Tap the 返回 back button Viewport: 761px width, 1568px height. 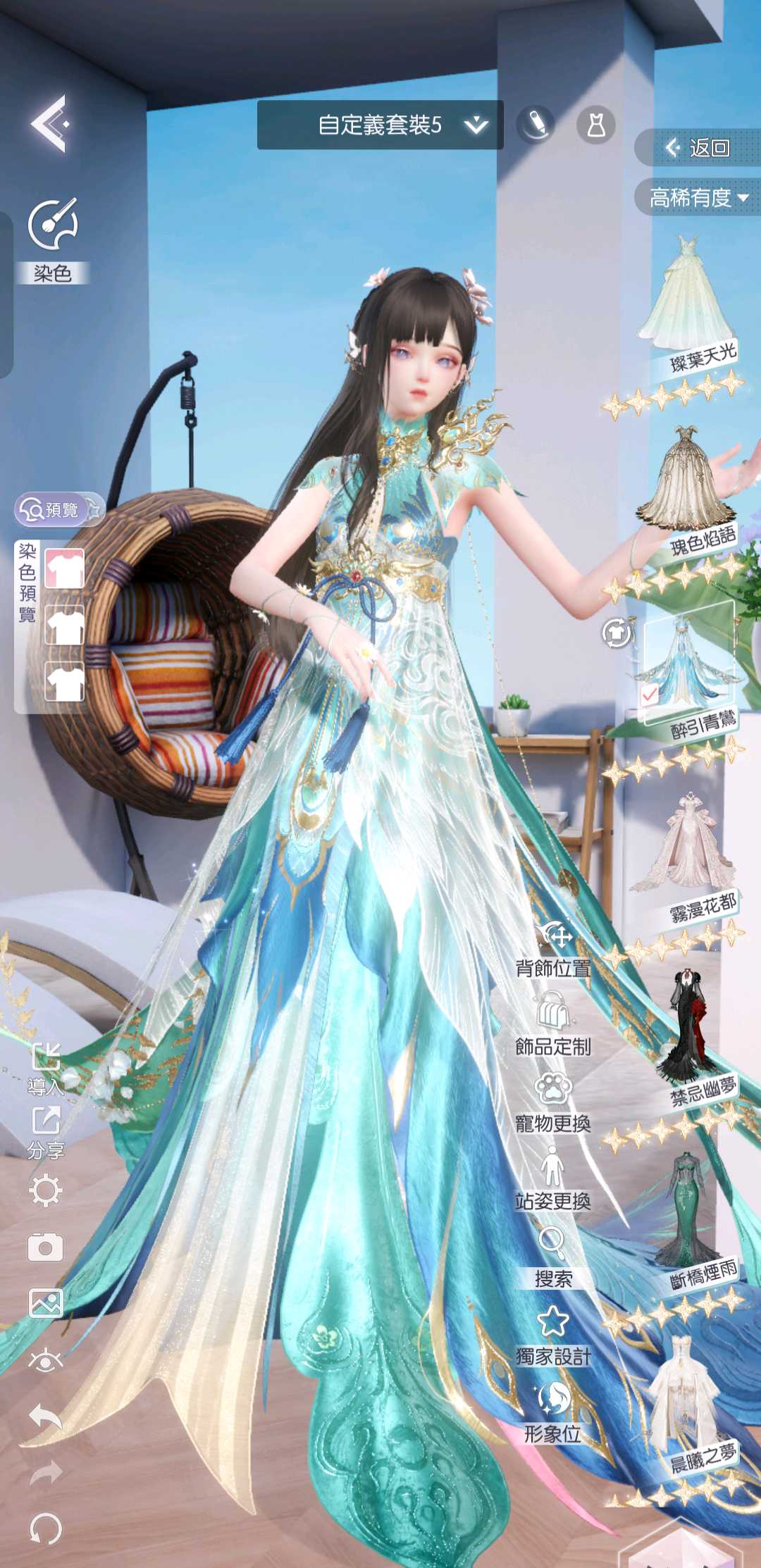[x=698, y=148]
